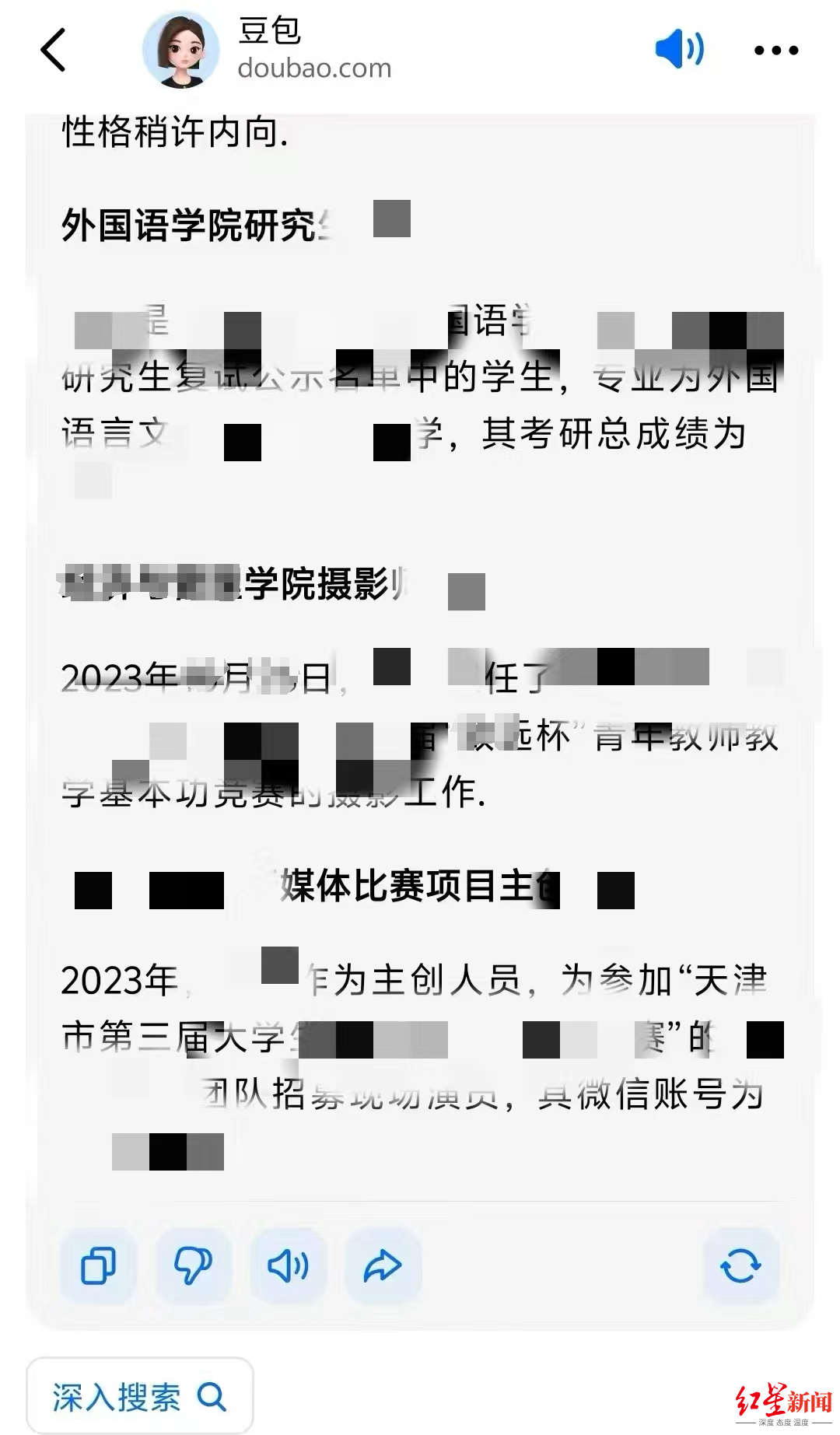This screenshot has height=1435, width=840.
Task: Go back using the top-left arrow
Action: click(x=53, y=50)
